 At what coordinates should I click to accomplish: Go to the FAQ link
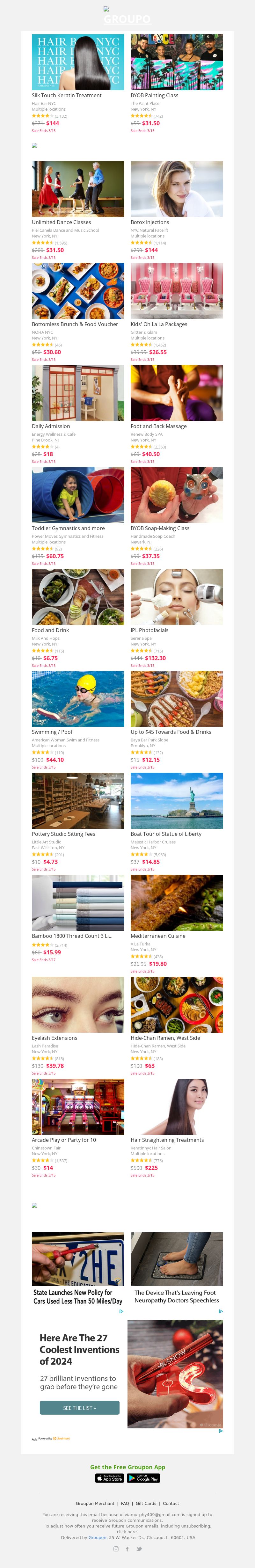pyautogui.click(x=125, y=1503)
